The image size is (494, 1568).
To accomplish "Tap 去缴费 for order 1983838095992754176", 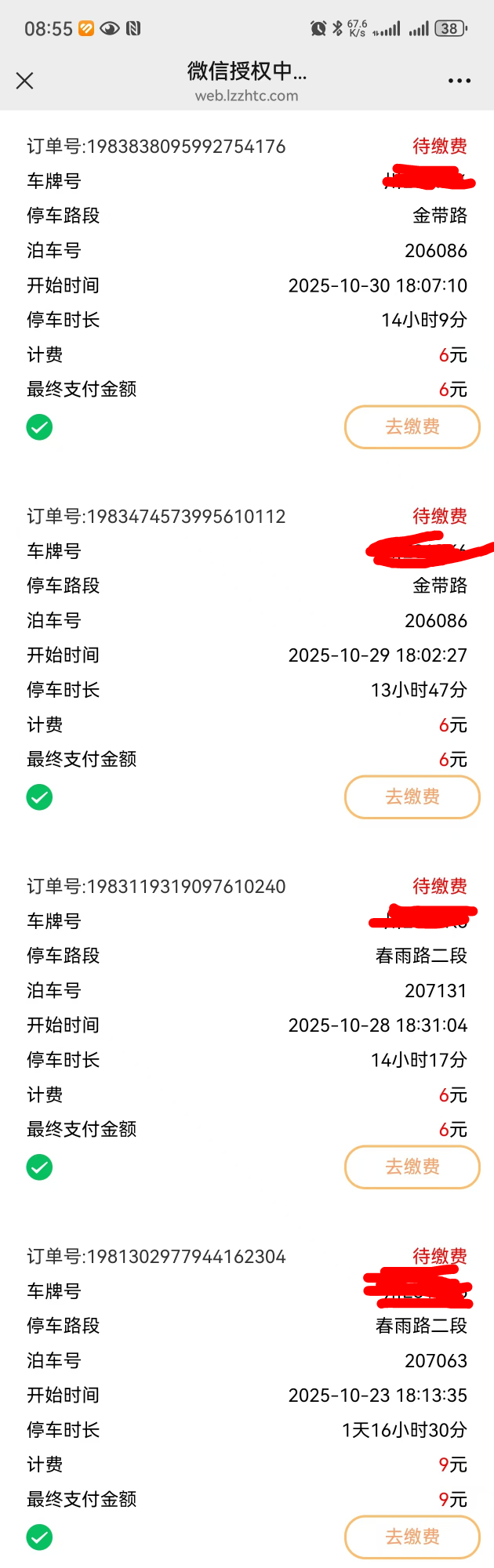I will click(x=412, y=427).
